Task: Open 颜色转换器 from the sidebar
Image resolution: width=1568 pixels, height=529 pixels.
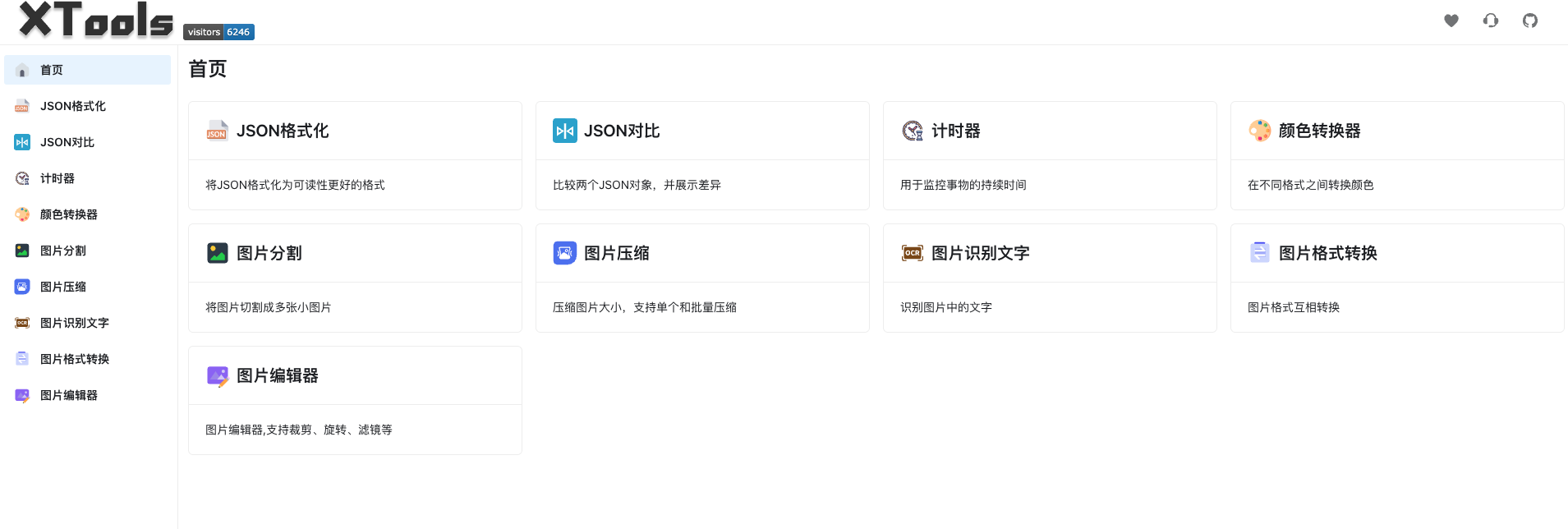Action: (88, 214)
